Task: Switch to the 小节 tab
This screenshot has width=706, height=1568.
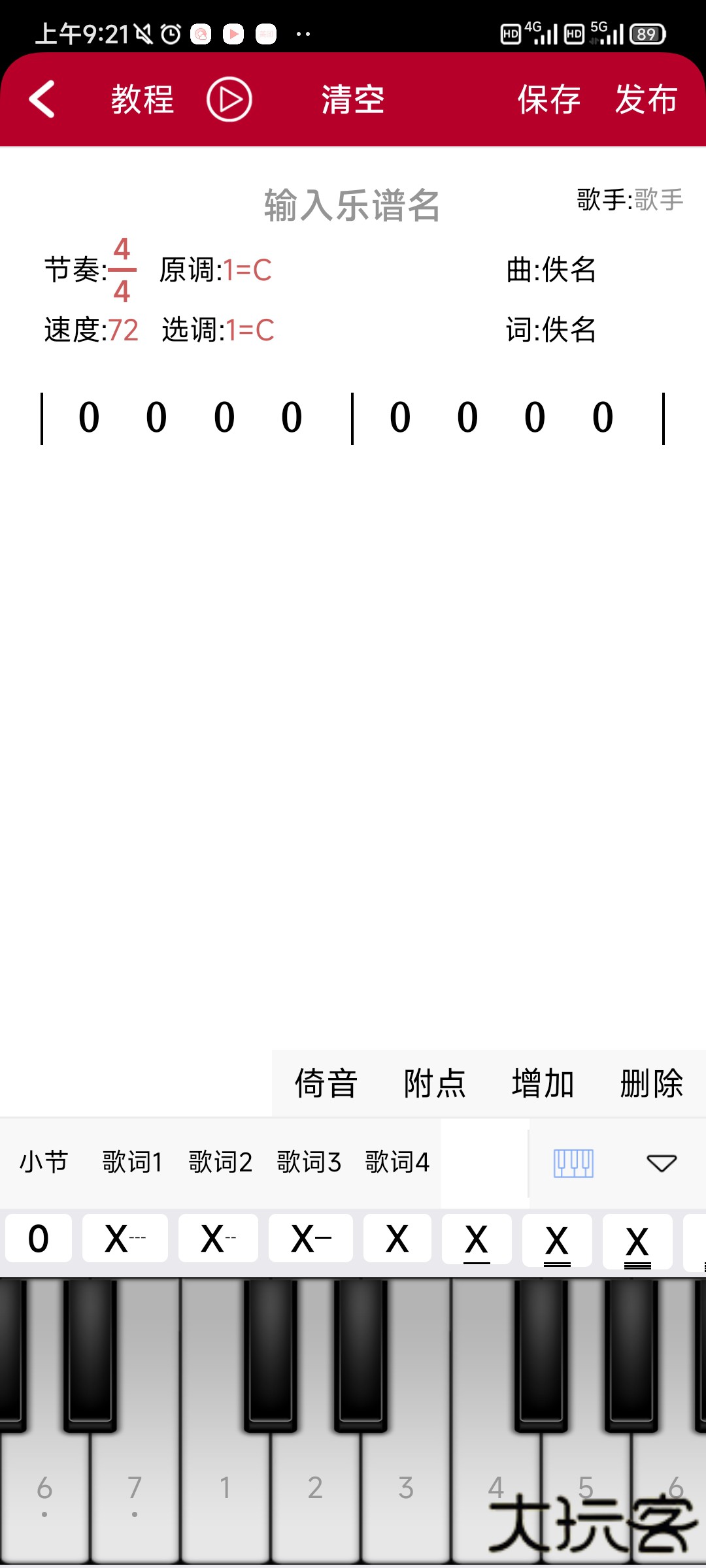Action: pos(44,1162)
